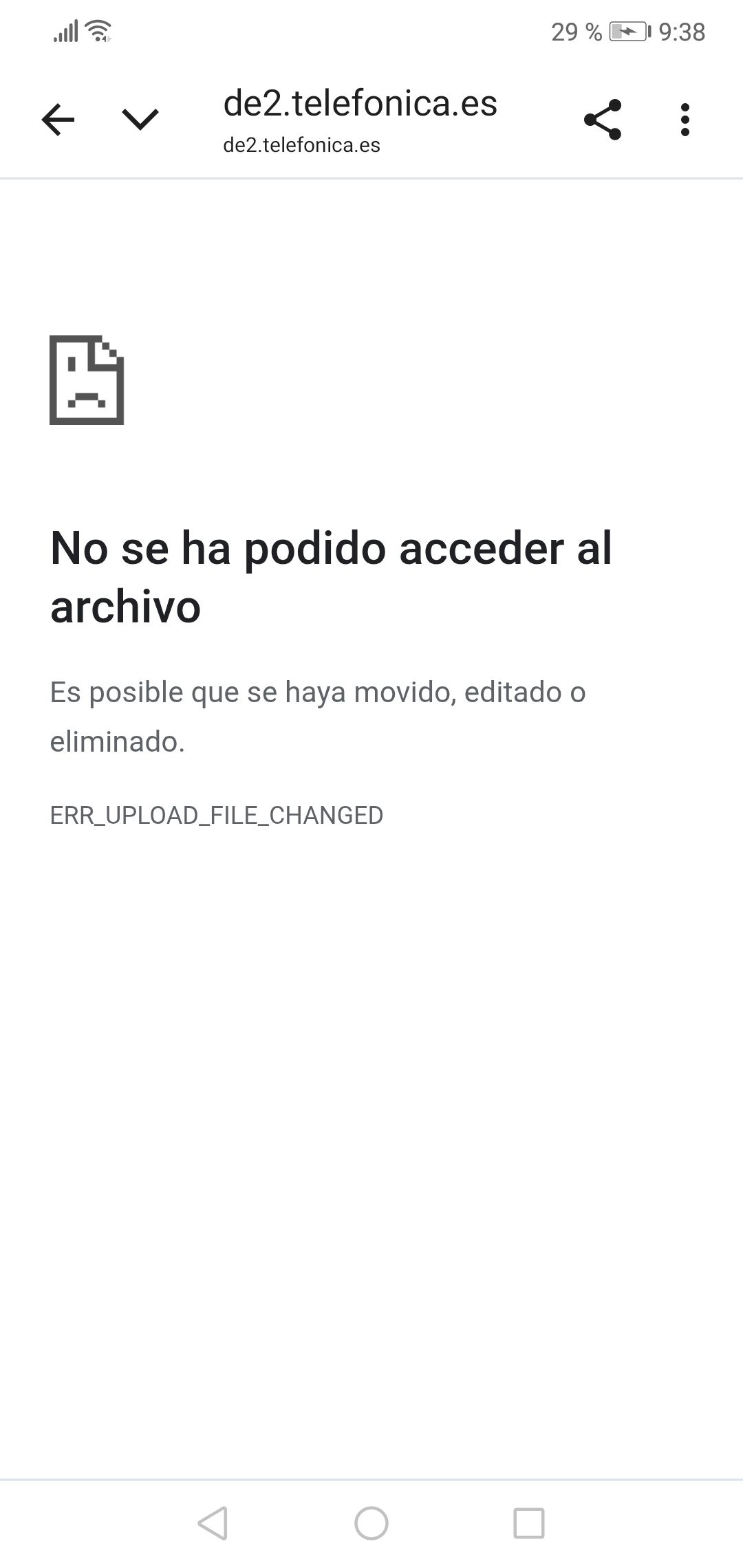743x1568 pixels.
Task: Collapse the de2.telefonica.es details panel
Action: (140, 118)
